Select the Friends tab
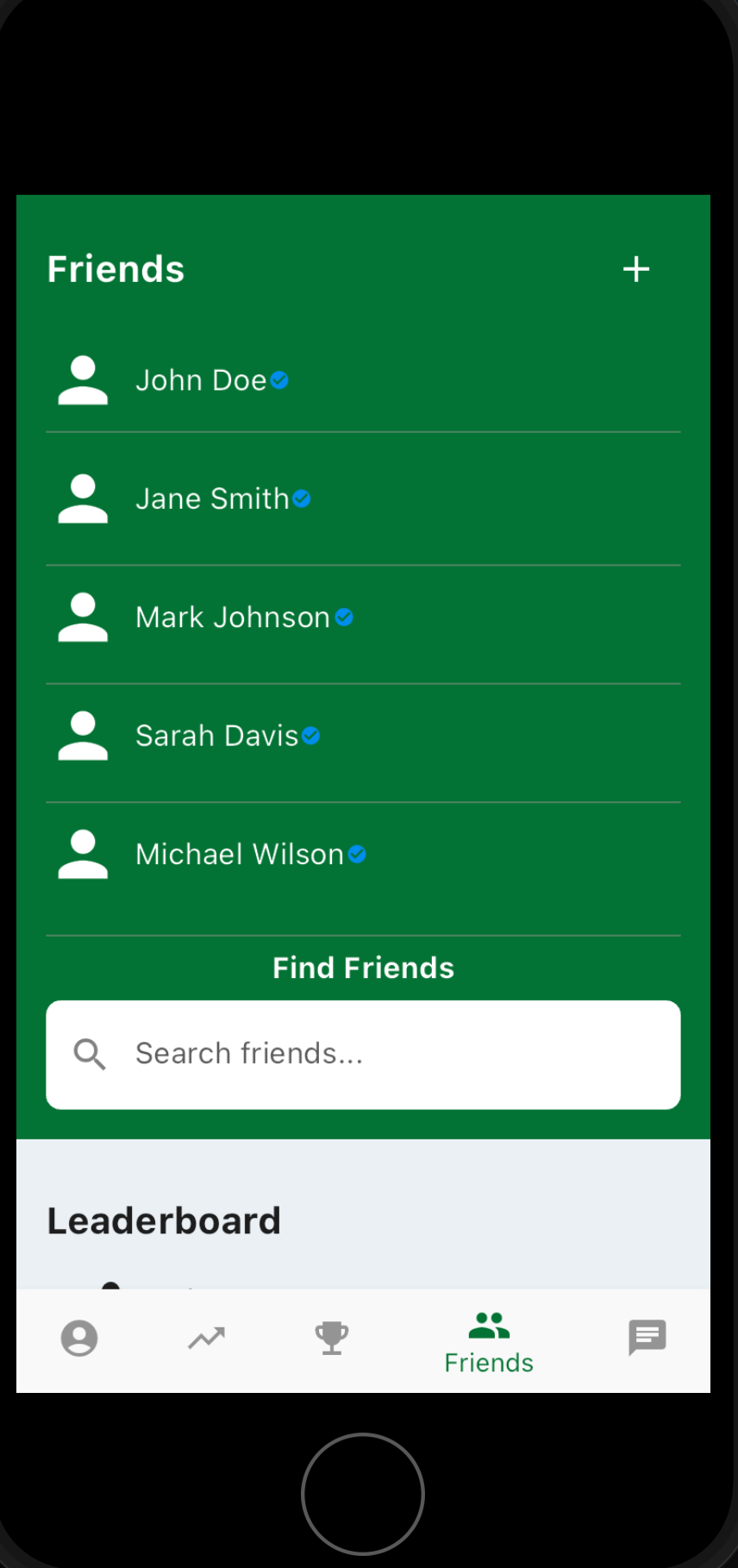The image size is (738, 1568). click(x=489, y=1342)
